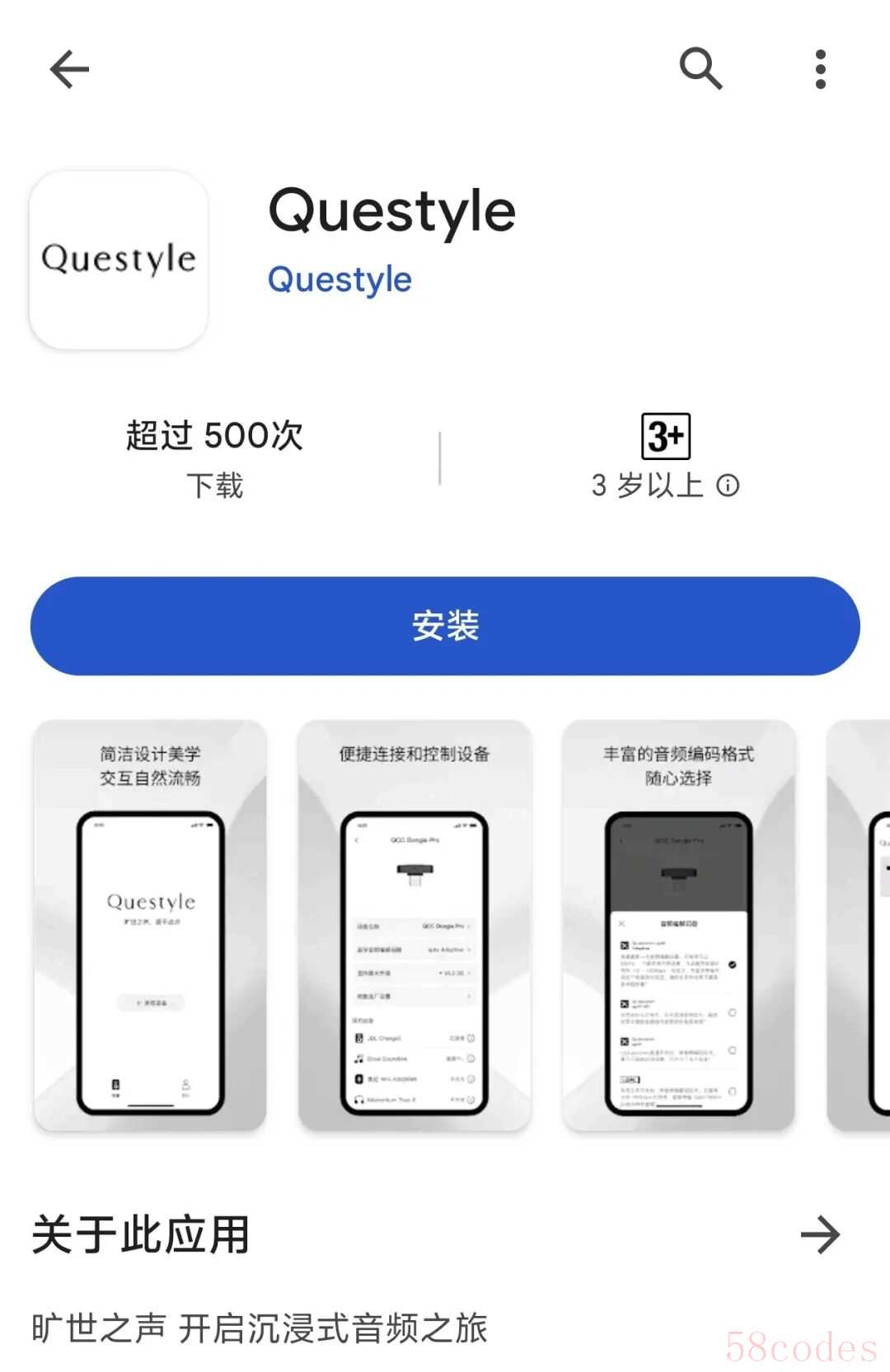
Task: Tap the blue 安装 install button
Action: coord(445,626)
